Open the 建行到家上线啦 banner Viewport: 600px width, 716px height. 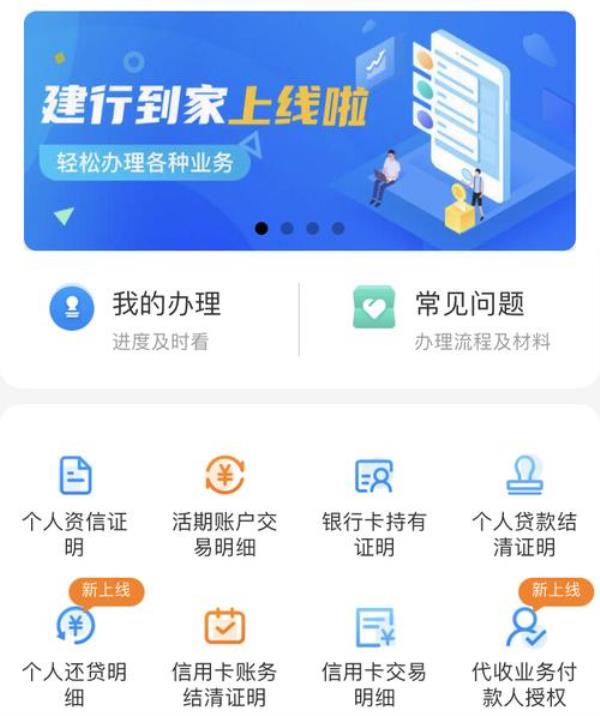[299, 130]
